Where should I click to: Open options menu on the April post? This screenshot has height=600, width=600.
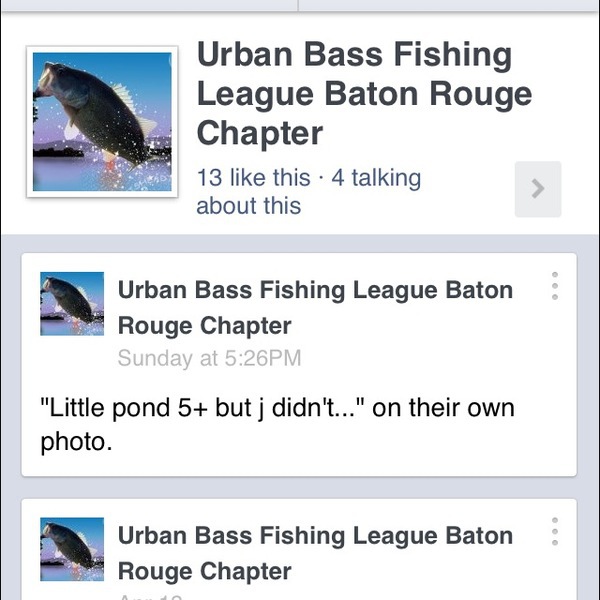pos(554,531)
